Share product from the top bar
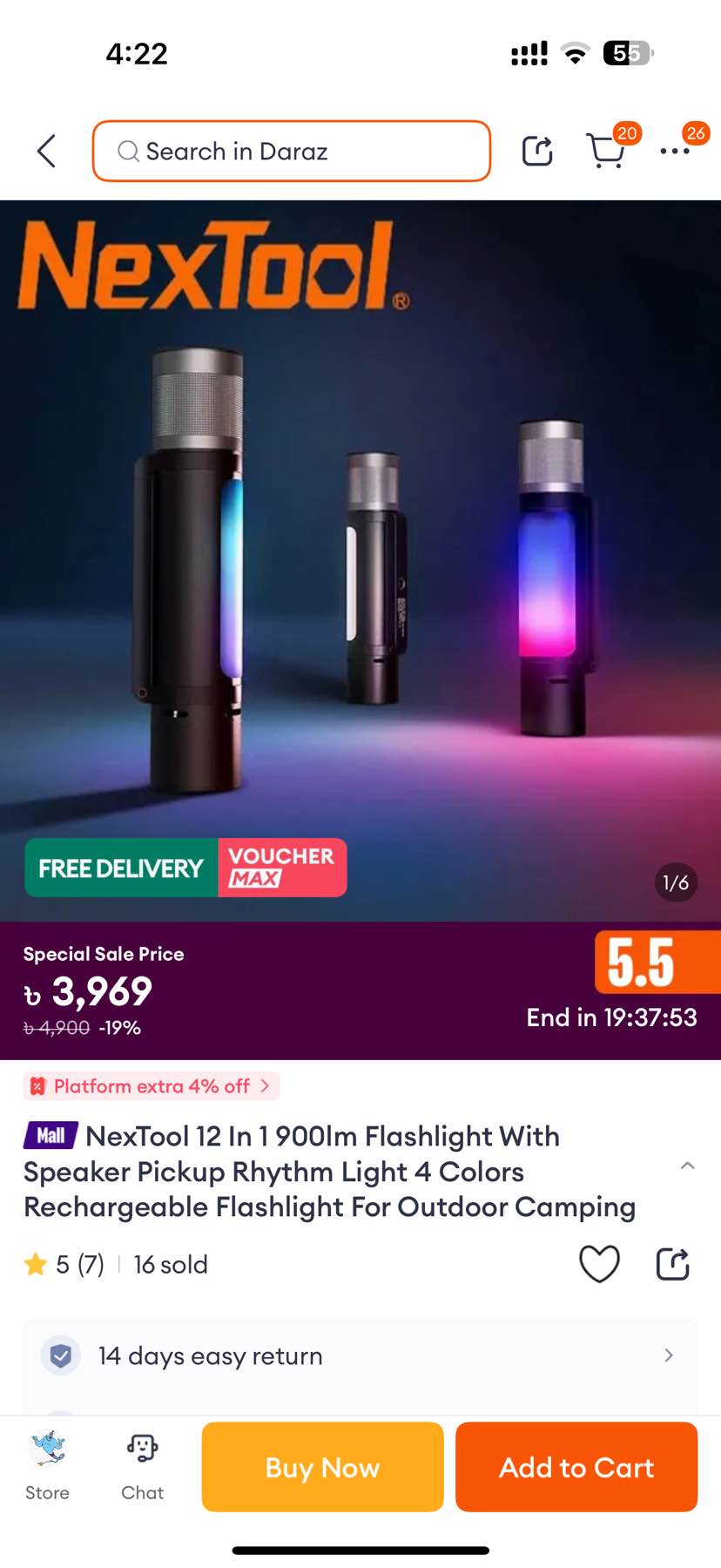Screen dimensions: 721x1568 click(x=537, y=152)
